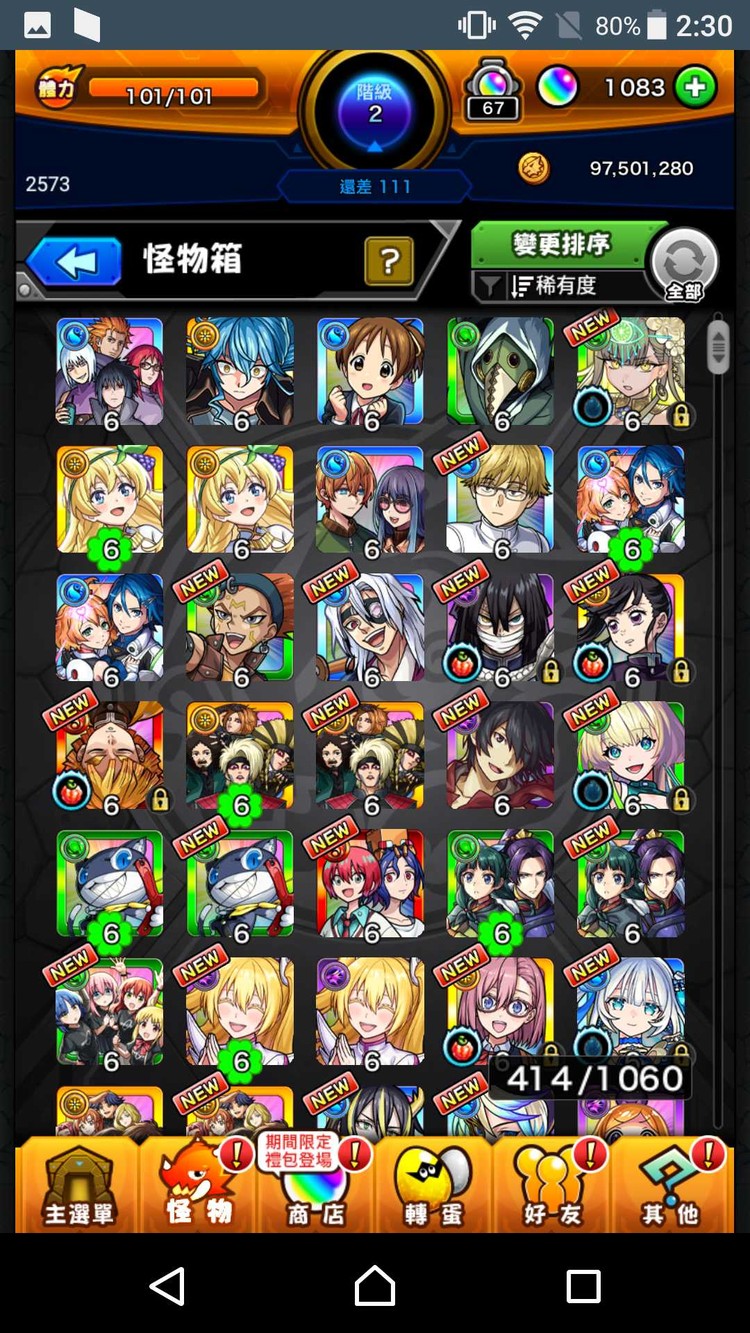Select the blonde glasses man monster

click(500, 500)
